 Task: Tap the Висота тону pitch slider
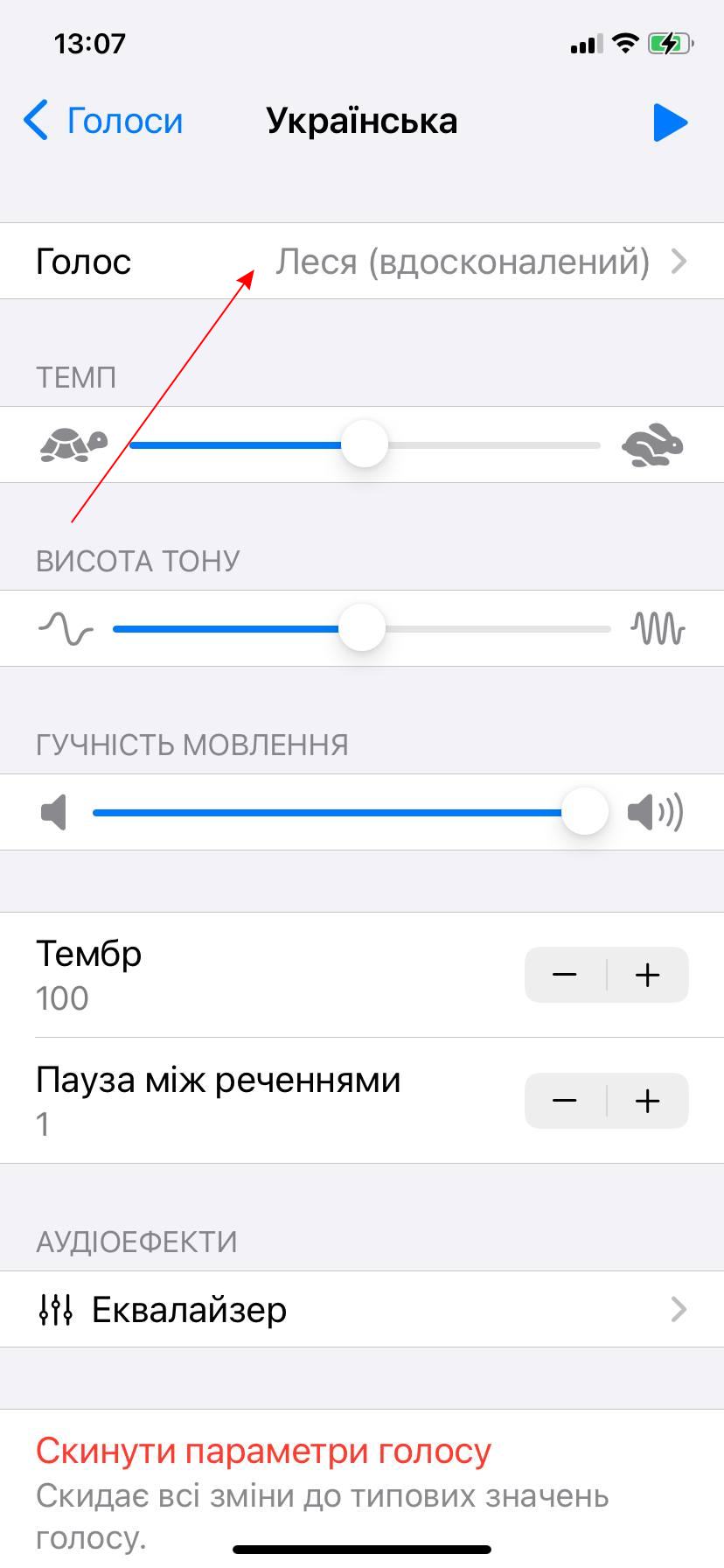point(362,628)
